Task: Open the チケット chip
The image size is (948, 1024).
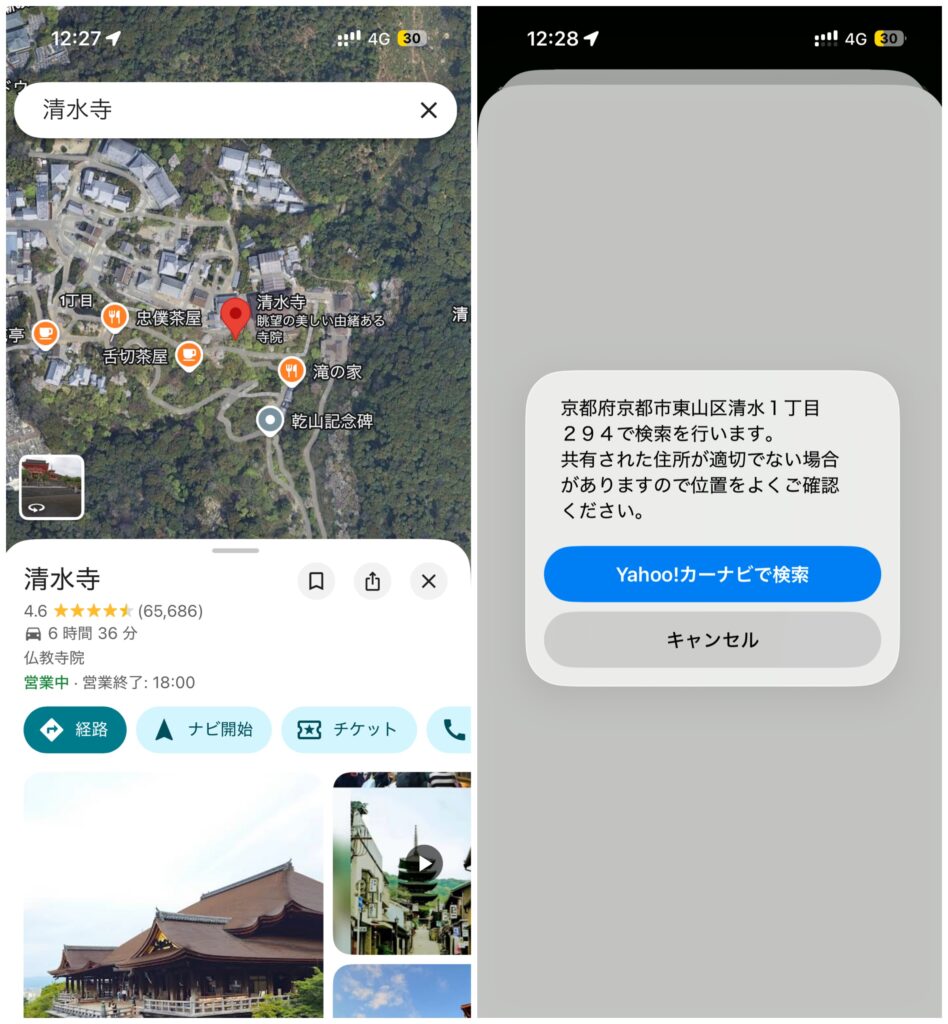Action: tap(348, 730)
